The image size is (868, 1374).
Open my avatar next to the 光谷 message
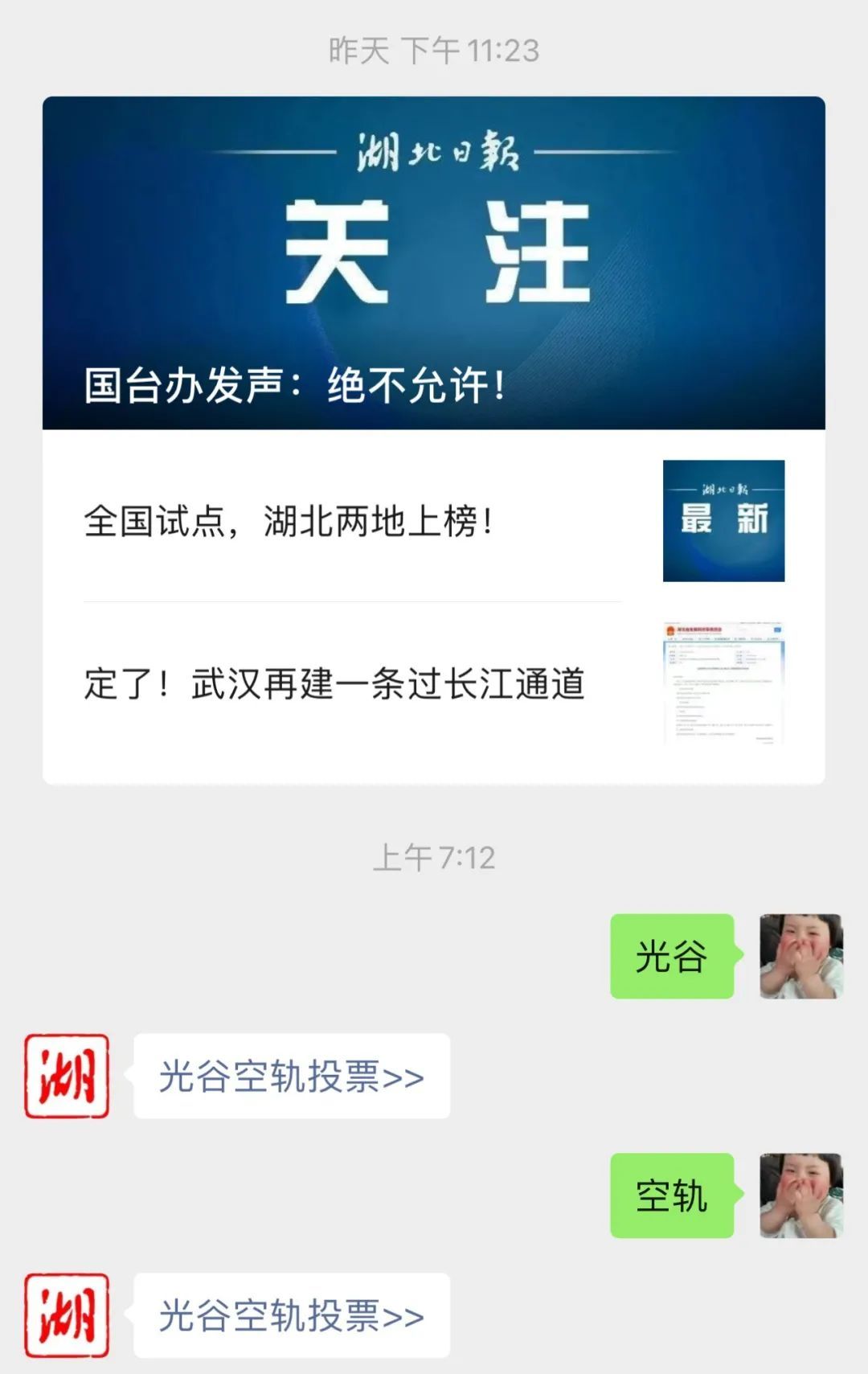click(x=800, y=956)
